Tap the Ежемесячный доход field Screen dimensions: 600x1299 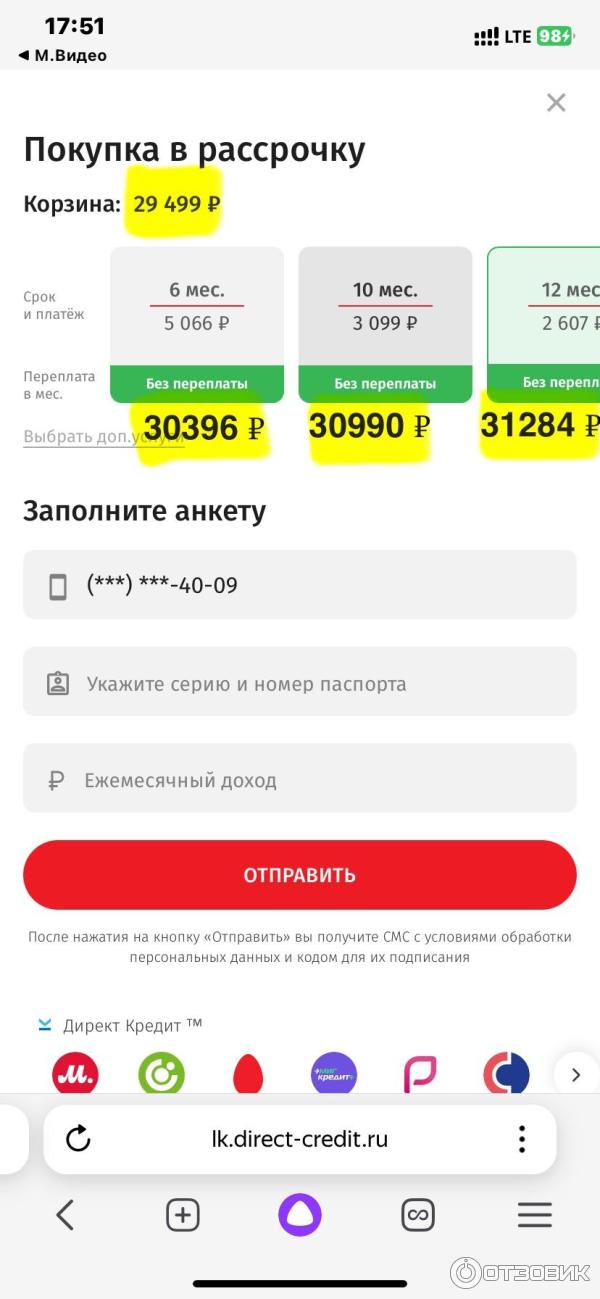(x=300, y=778)
